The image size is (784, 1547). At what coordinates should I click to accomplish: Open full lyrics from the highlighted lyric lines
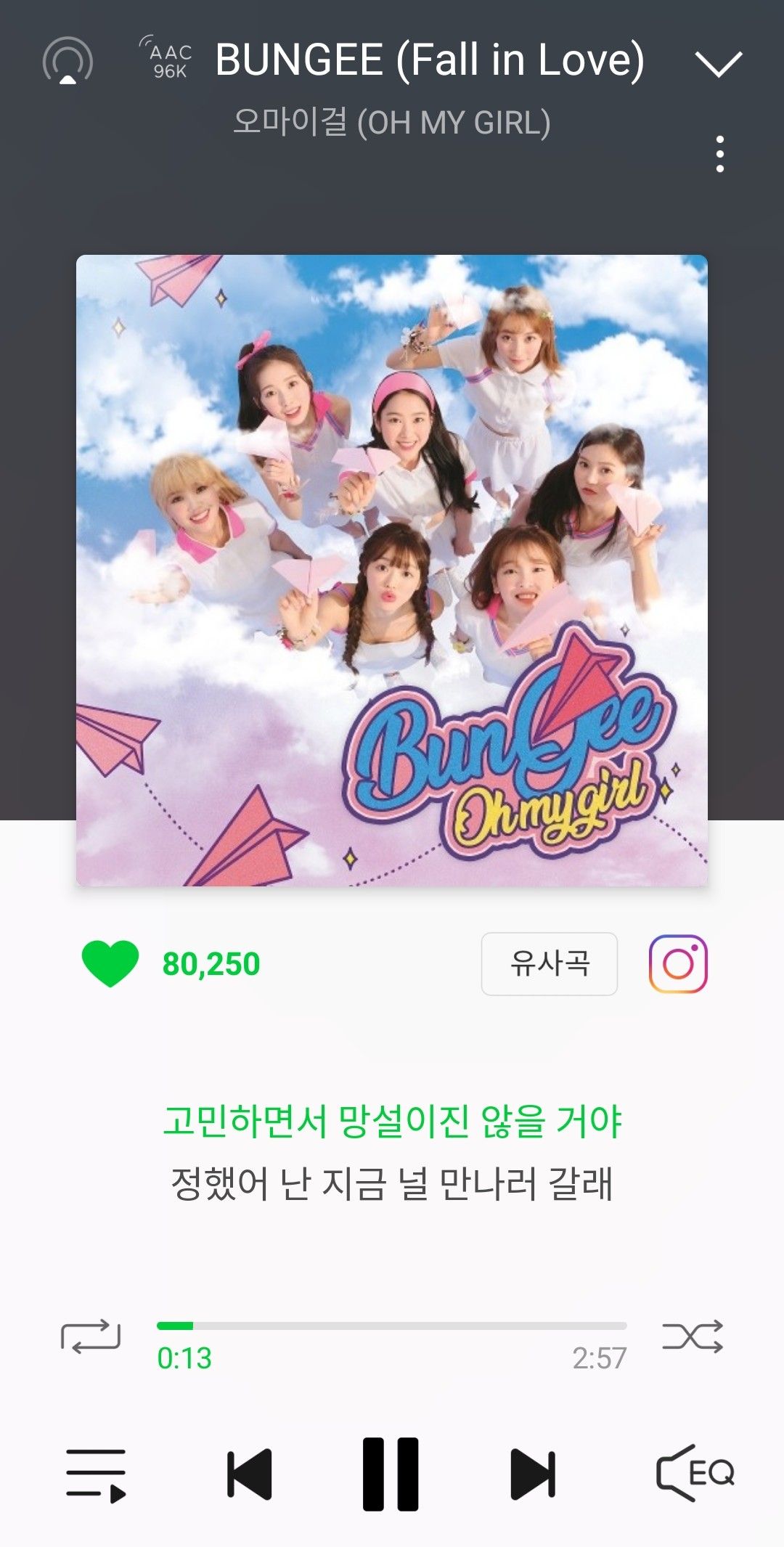pyautogui.click(x=392, y=1151)
